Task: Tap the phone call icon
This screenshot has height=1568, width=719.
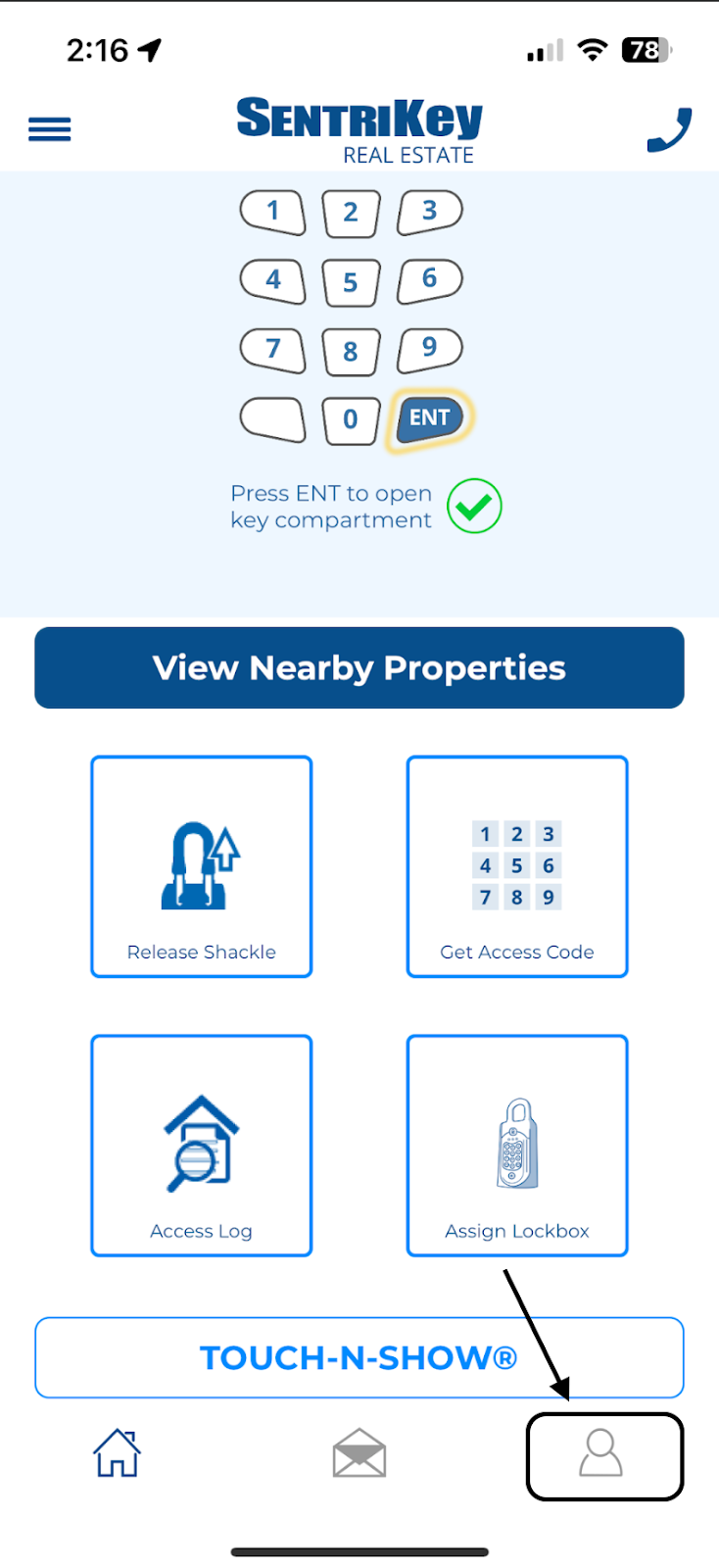Action: [670, 129]
